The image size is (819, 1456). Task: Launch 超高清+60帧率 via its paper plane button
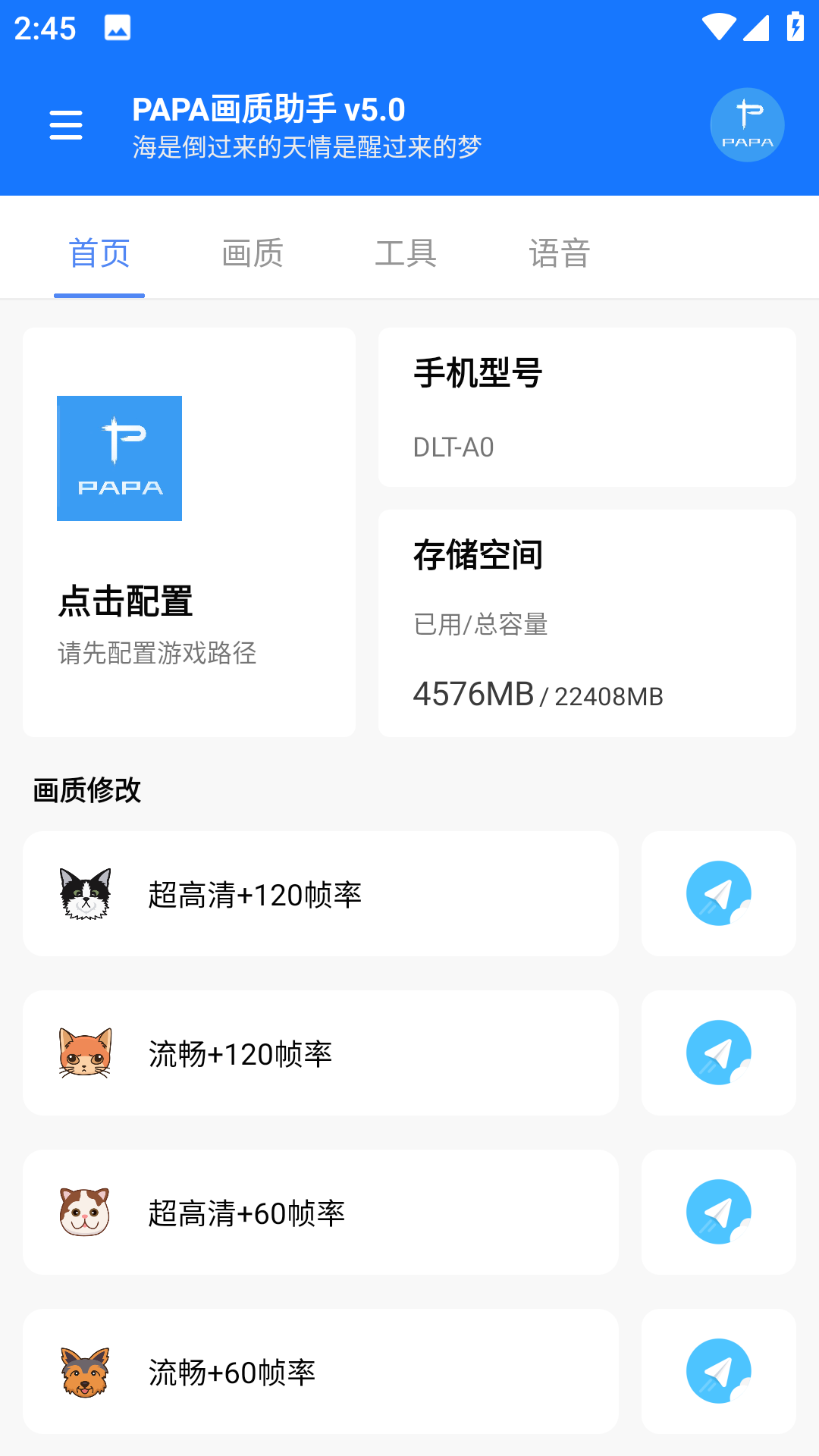point(718,1212)
